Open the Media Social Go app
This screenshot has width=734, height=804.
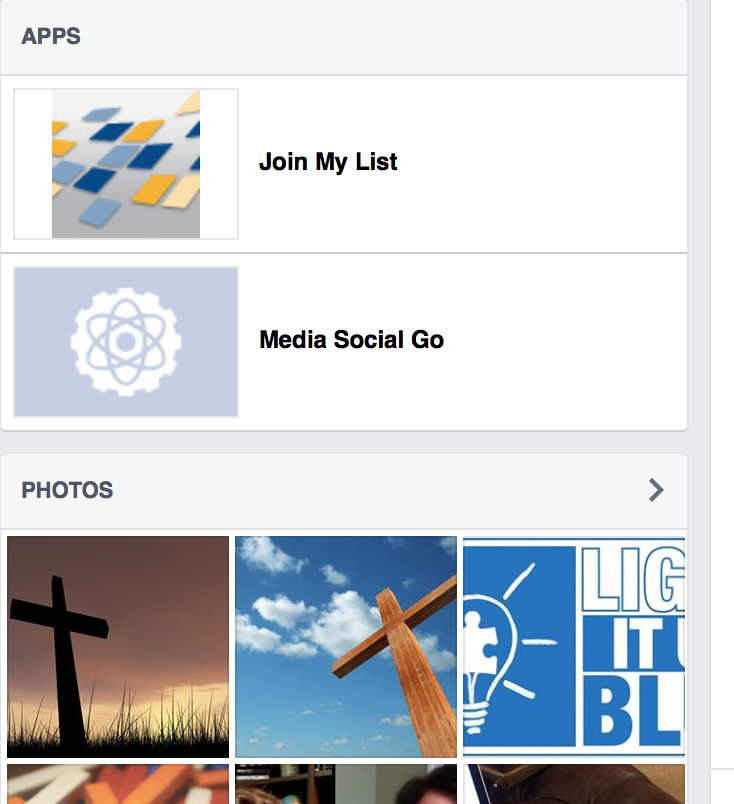[351, 340]
